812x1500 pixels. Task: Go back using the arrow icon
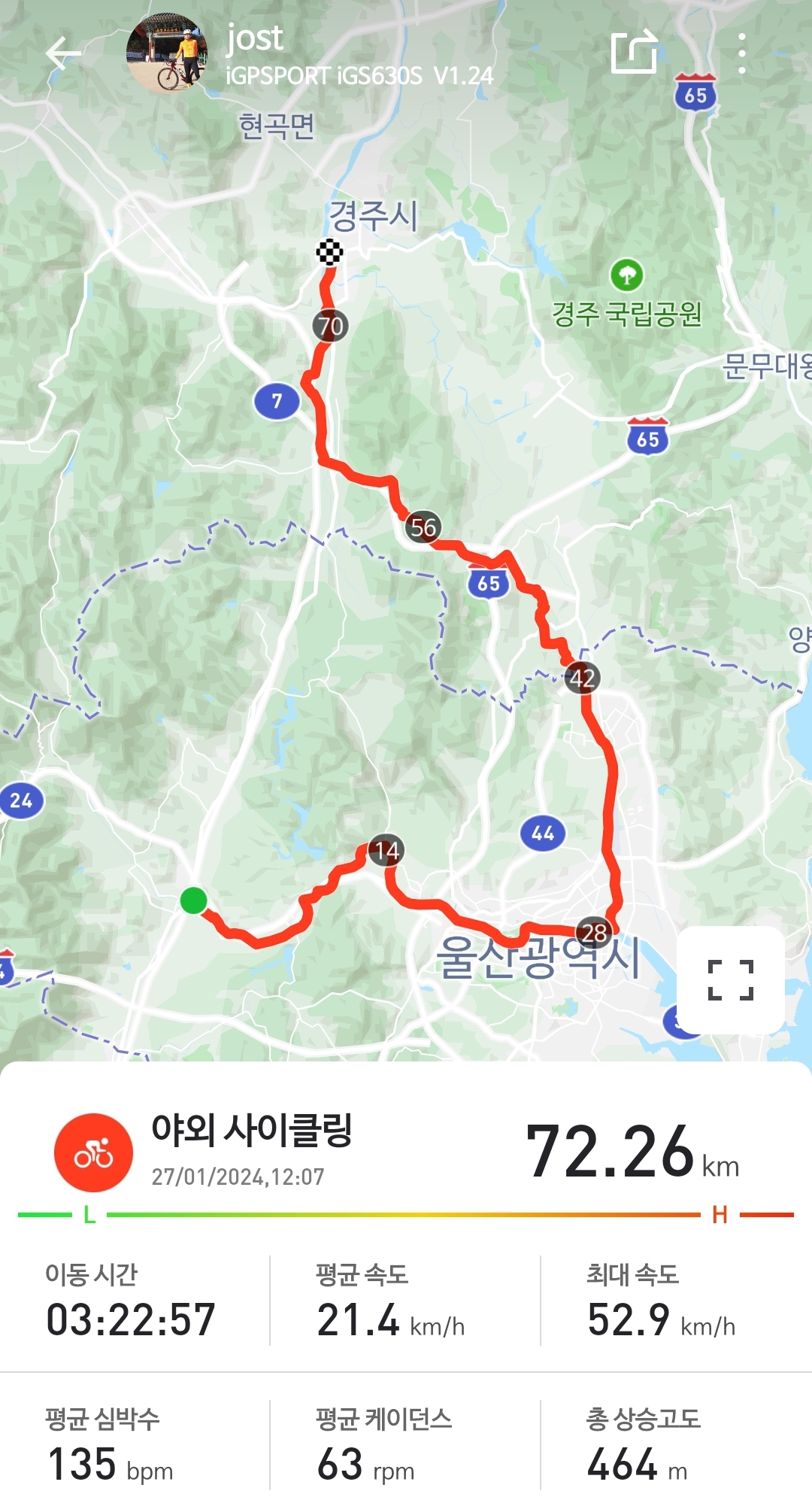tap(63, 54)
